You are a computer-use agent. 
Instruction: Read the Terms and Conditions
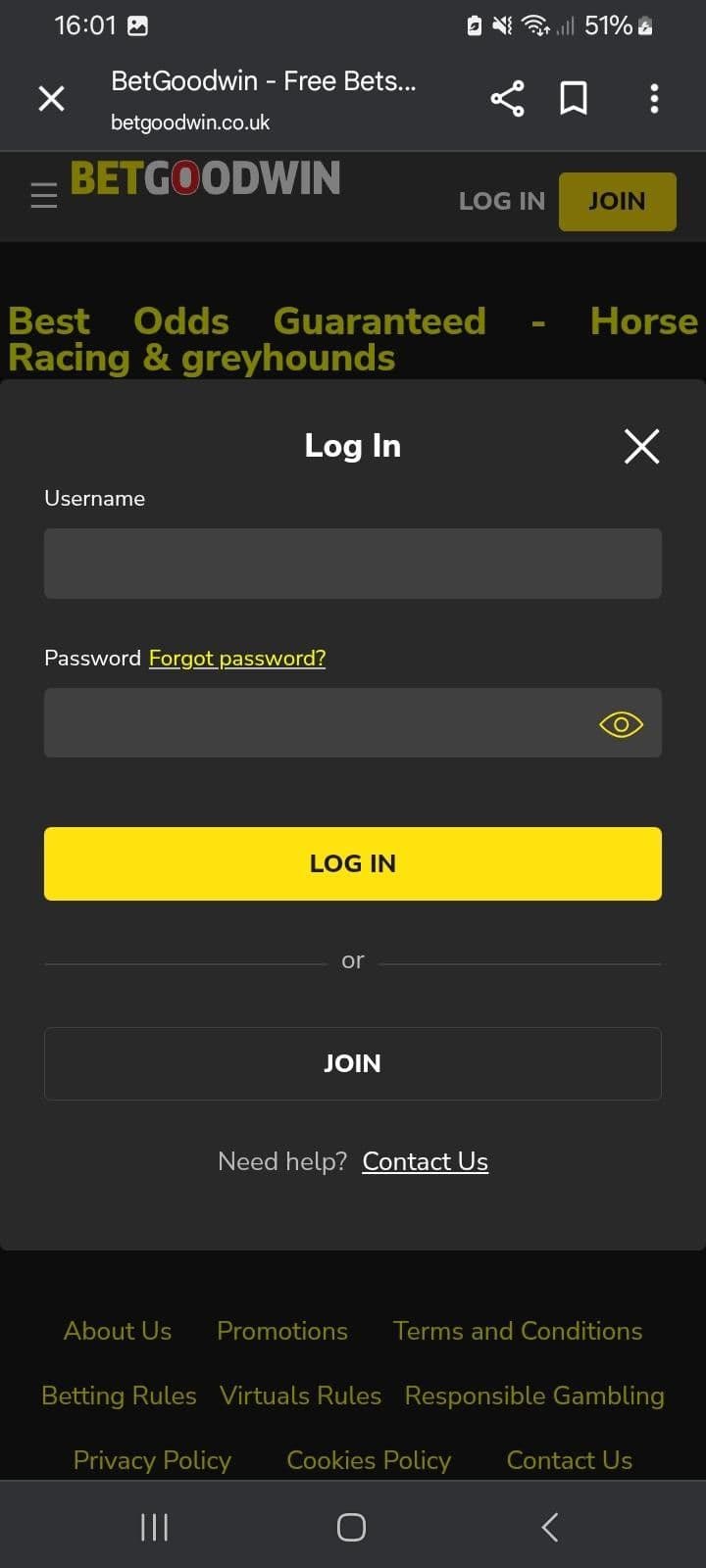pyautogui.click(x=518, y=1331)
